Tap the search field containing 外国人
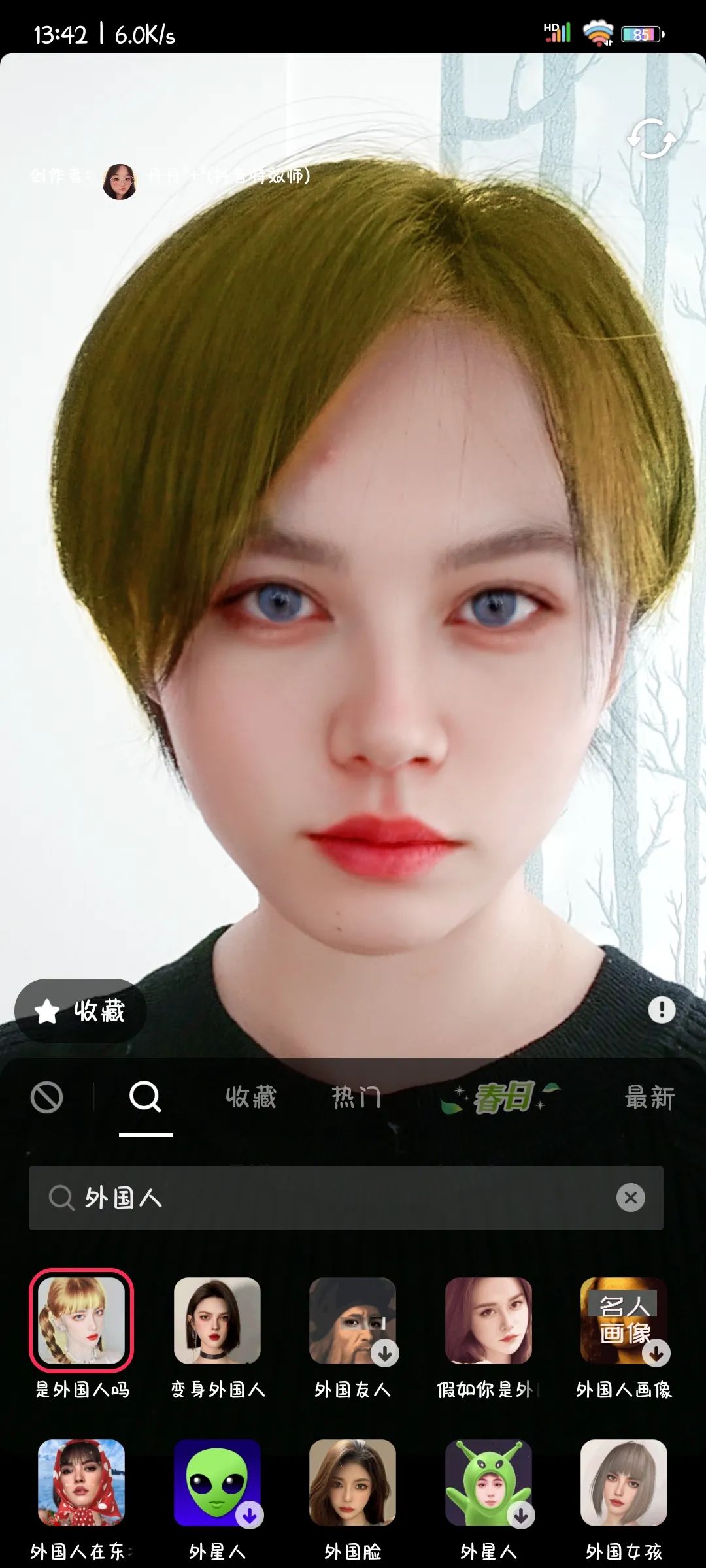 click(327, 1198)
